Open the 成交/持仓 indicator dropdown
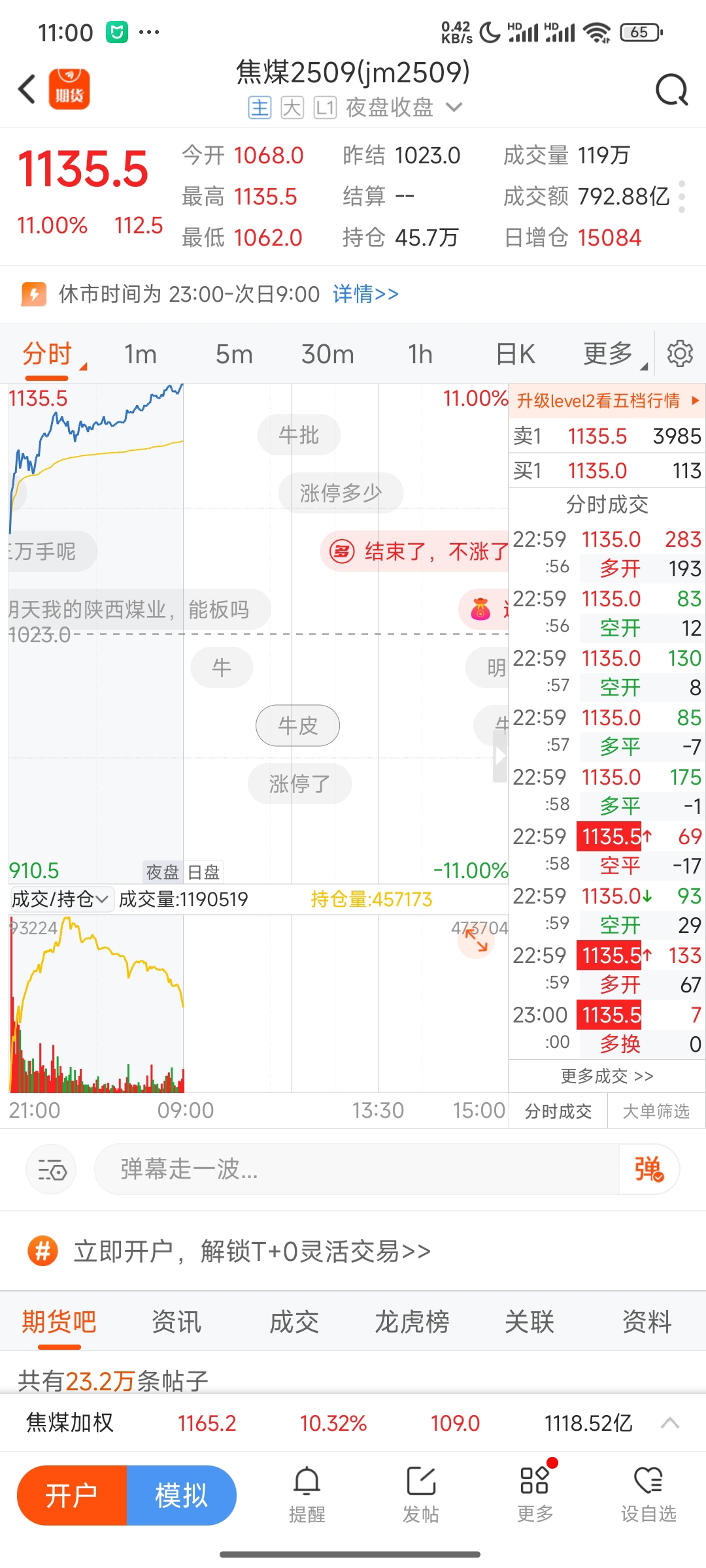The image size is (706, 1568). [x=61, y=899]
